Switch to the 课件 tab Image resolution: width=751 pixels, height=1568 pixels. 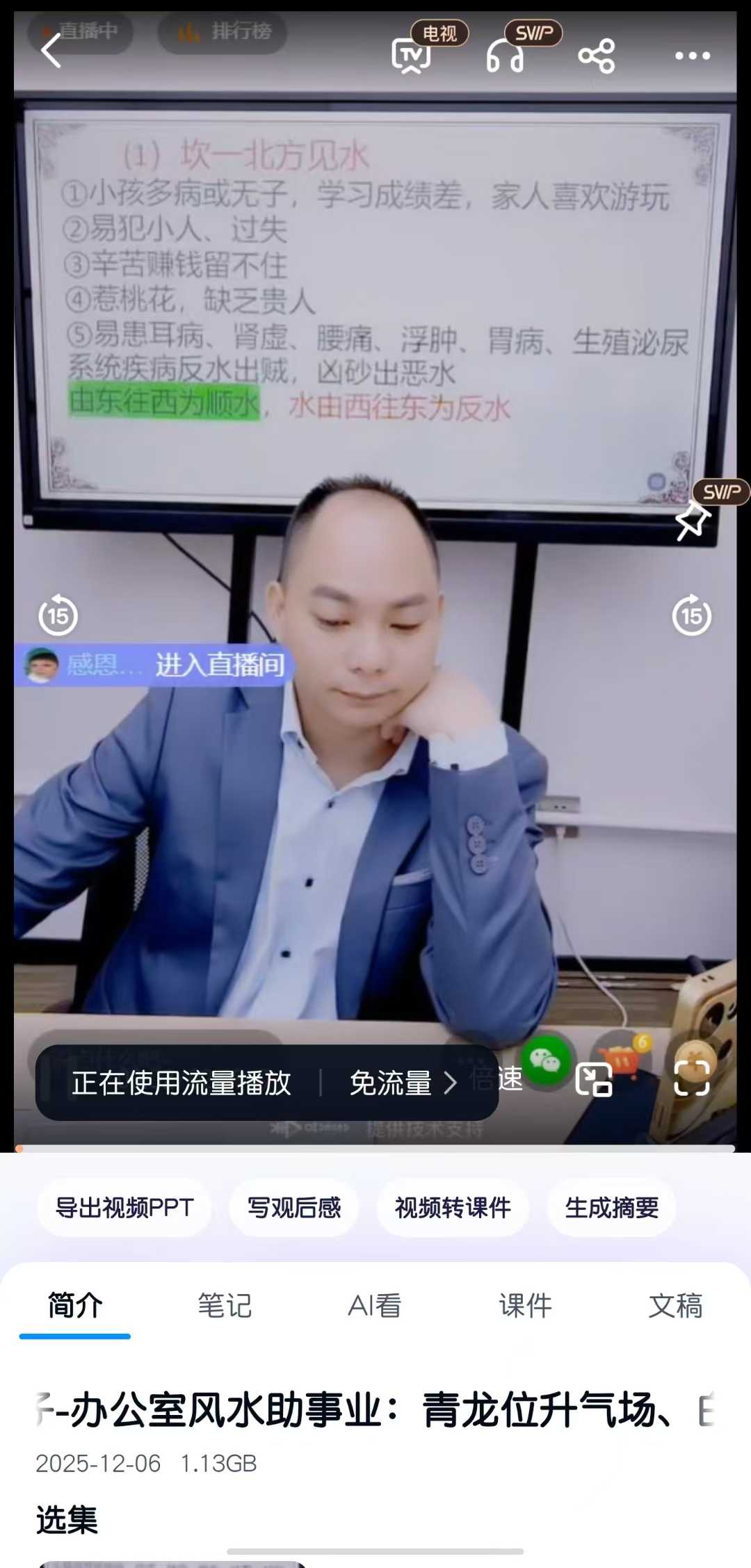[x=526, y=1305]
